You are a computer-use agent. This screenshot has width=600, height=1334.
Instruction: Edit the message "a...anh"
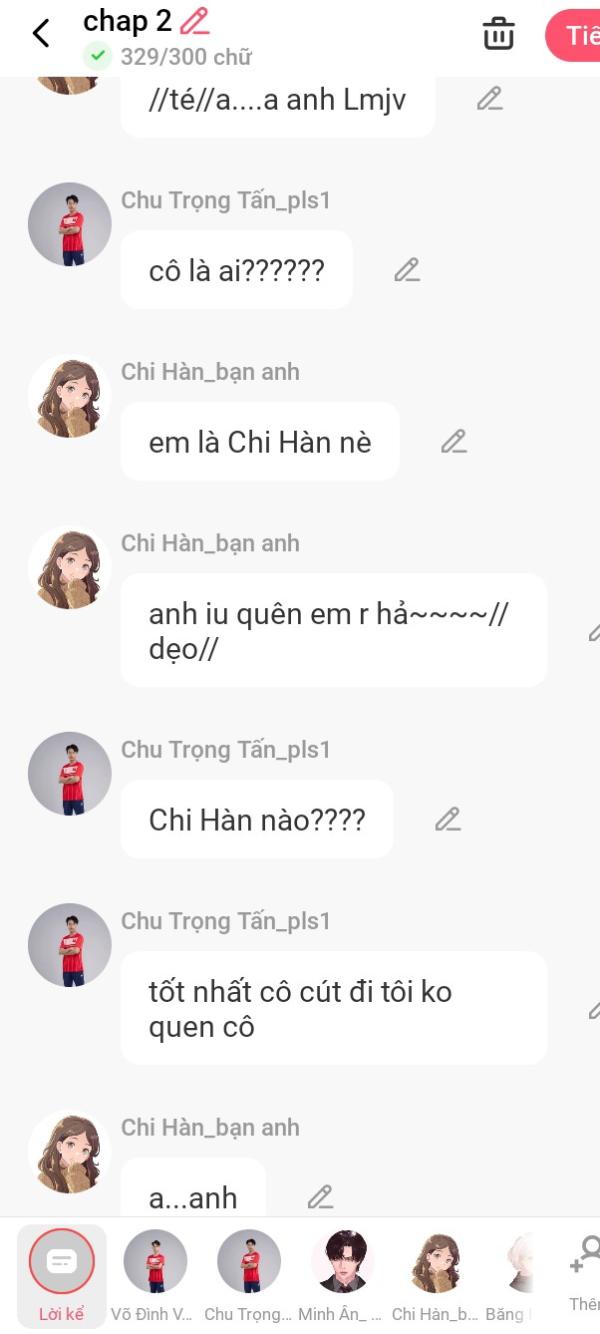(x=320, y=1196)
